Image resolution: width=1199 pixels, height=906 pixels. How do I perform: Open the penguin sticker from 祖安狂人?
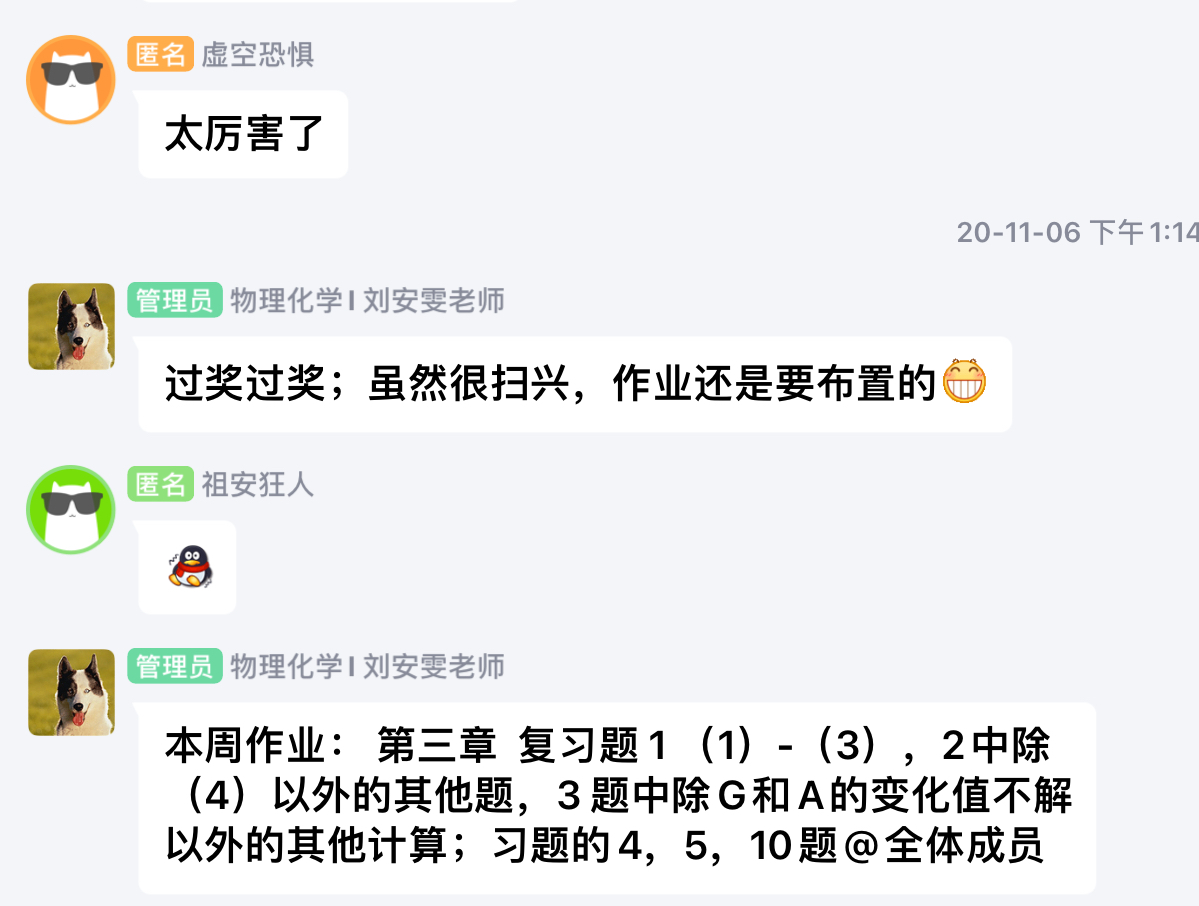coord(188,567)
